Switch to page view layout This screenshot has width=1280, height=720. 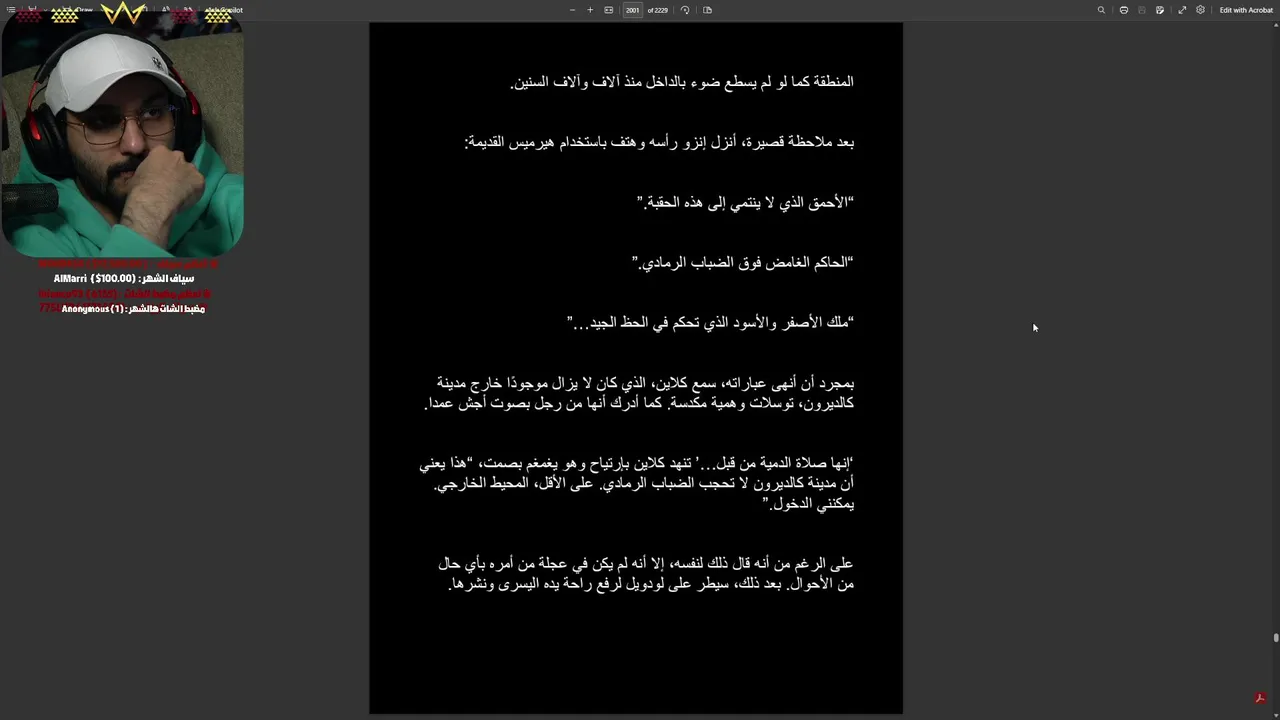(x=707, y=10)
